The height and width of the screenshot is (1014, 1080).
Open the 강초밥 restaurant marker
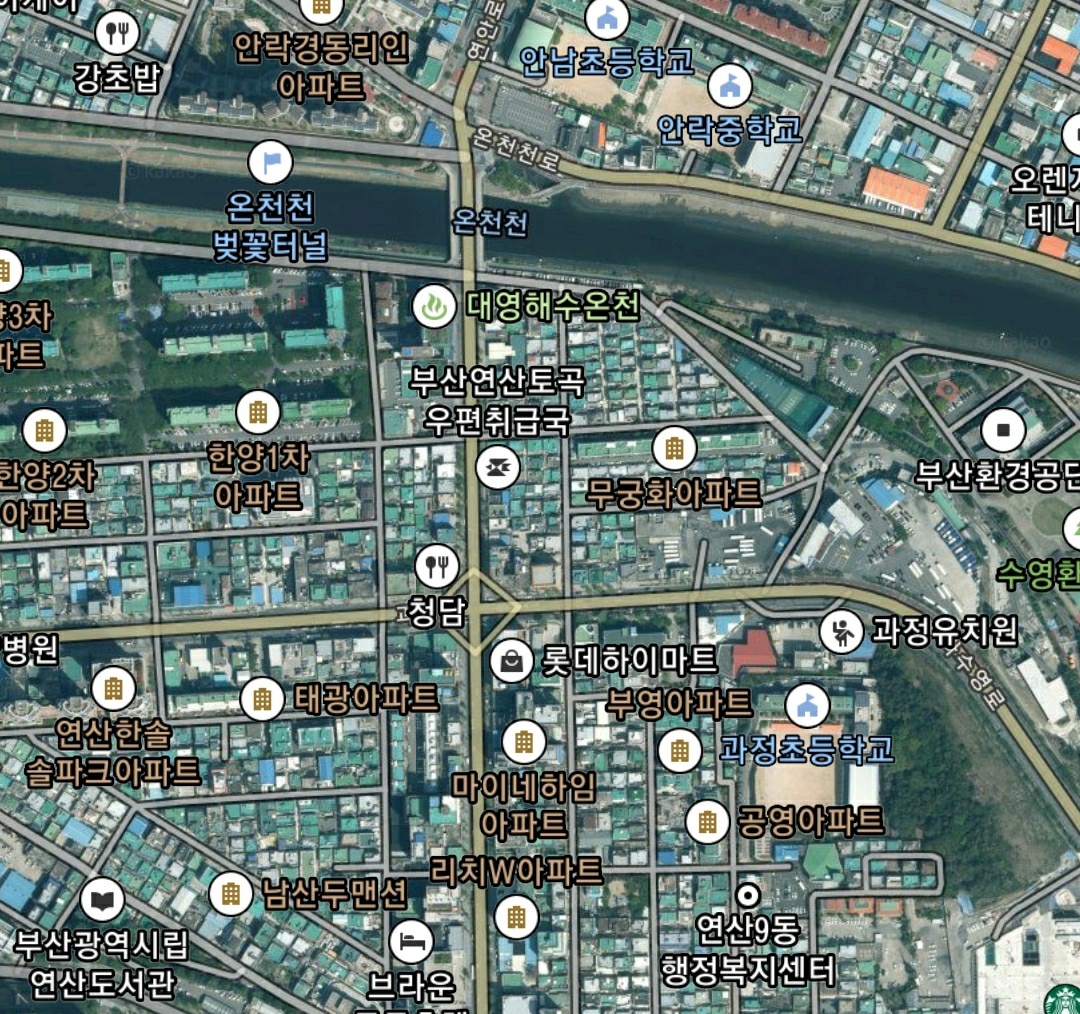[118, 35]
